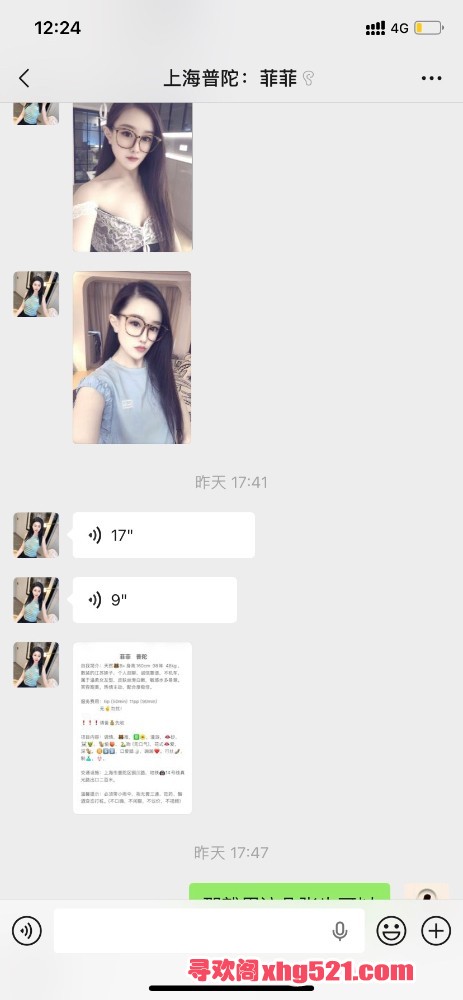Open the sender's avatar beside the 17" voice message
The height and width of the screenshot is (1000, 463).
tap(36, 535)
